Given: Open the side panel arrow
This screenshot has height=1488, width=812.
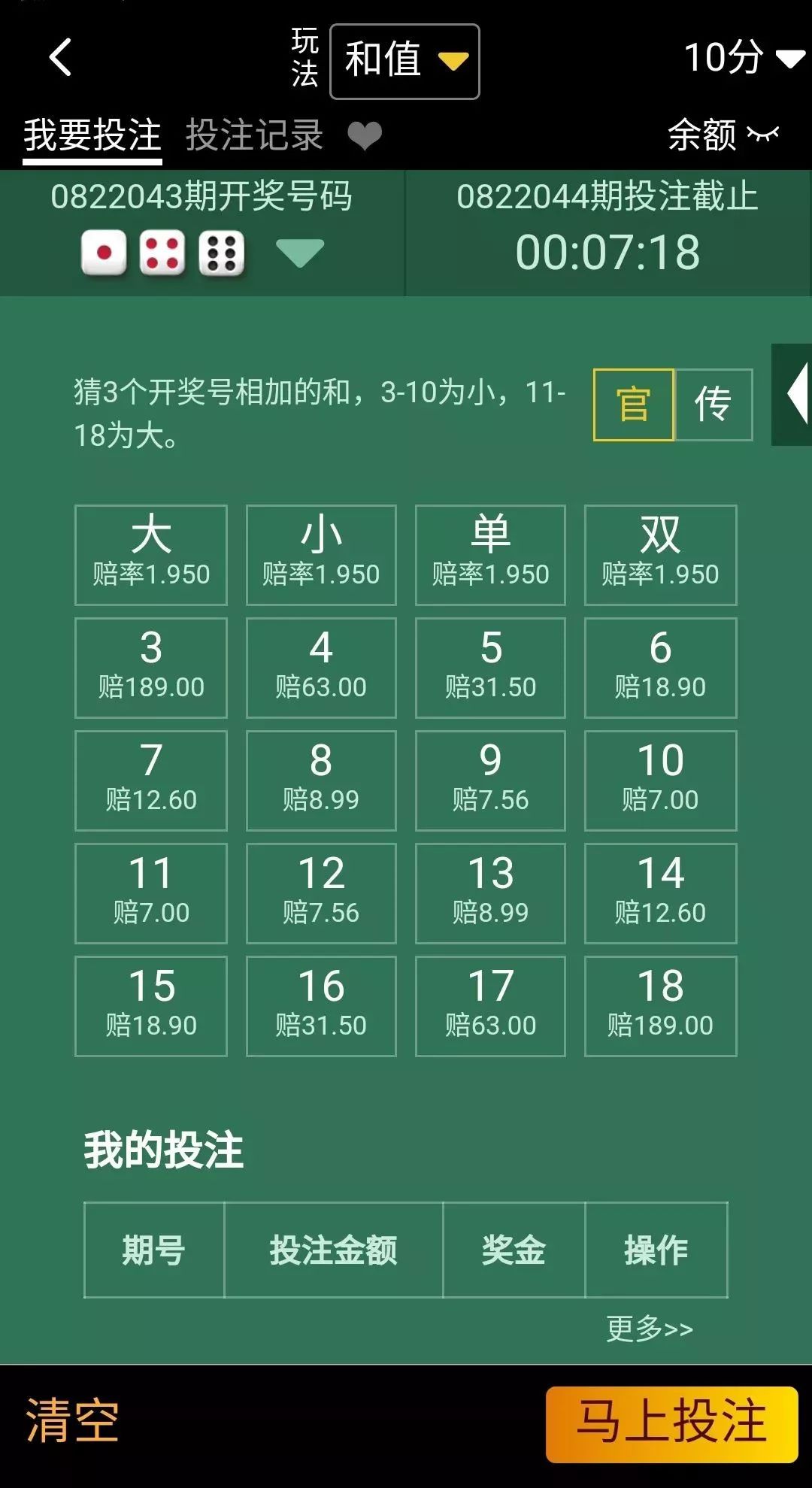Looking at the screenshot, I should pos(794,394).
